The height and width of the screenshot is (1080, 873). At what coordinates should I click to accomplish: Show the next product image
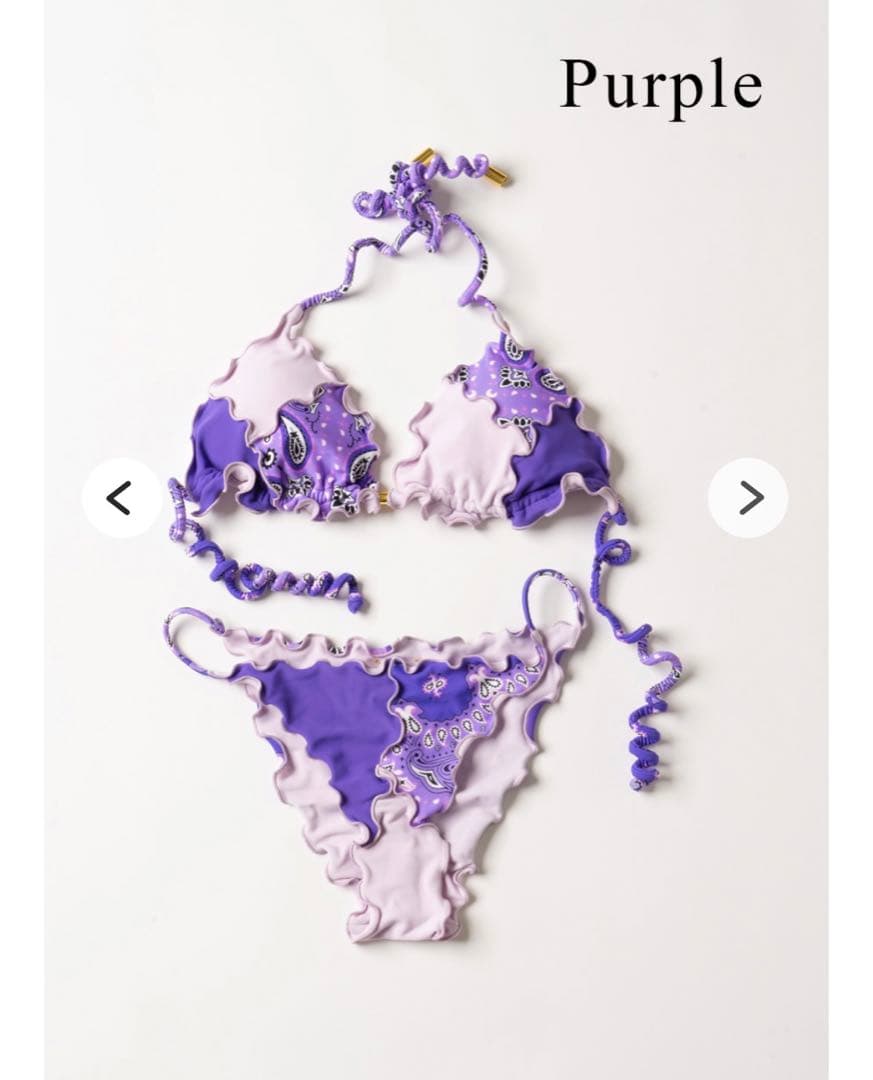748,497
